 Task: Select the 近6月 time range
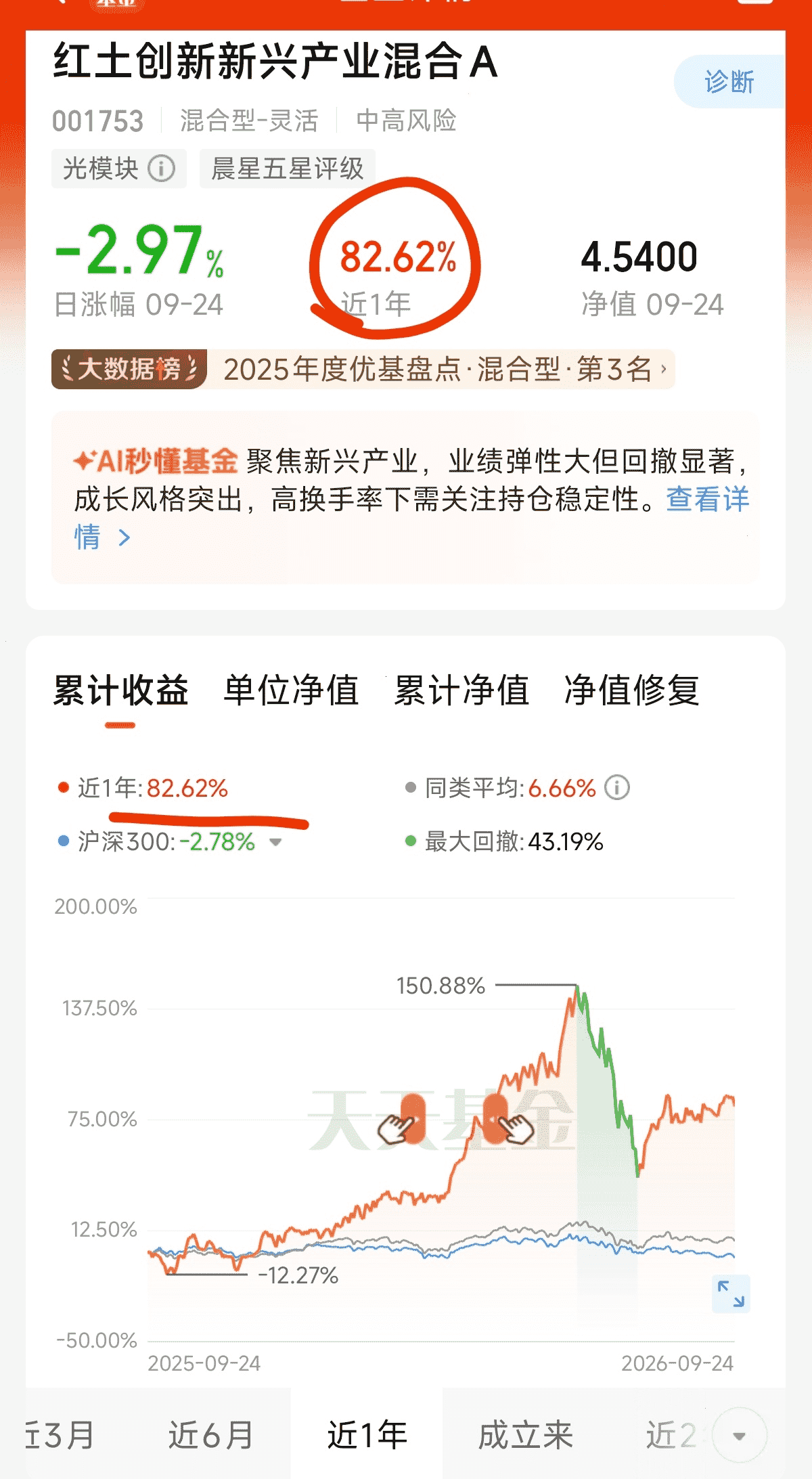[211, 1435]
